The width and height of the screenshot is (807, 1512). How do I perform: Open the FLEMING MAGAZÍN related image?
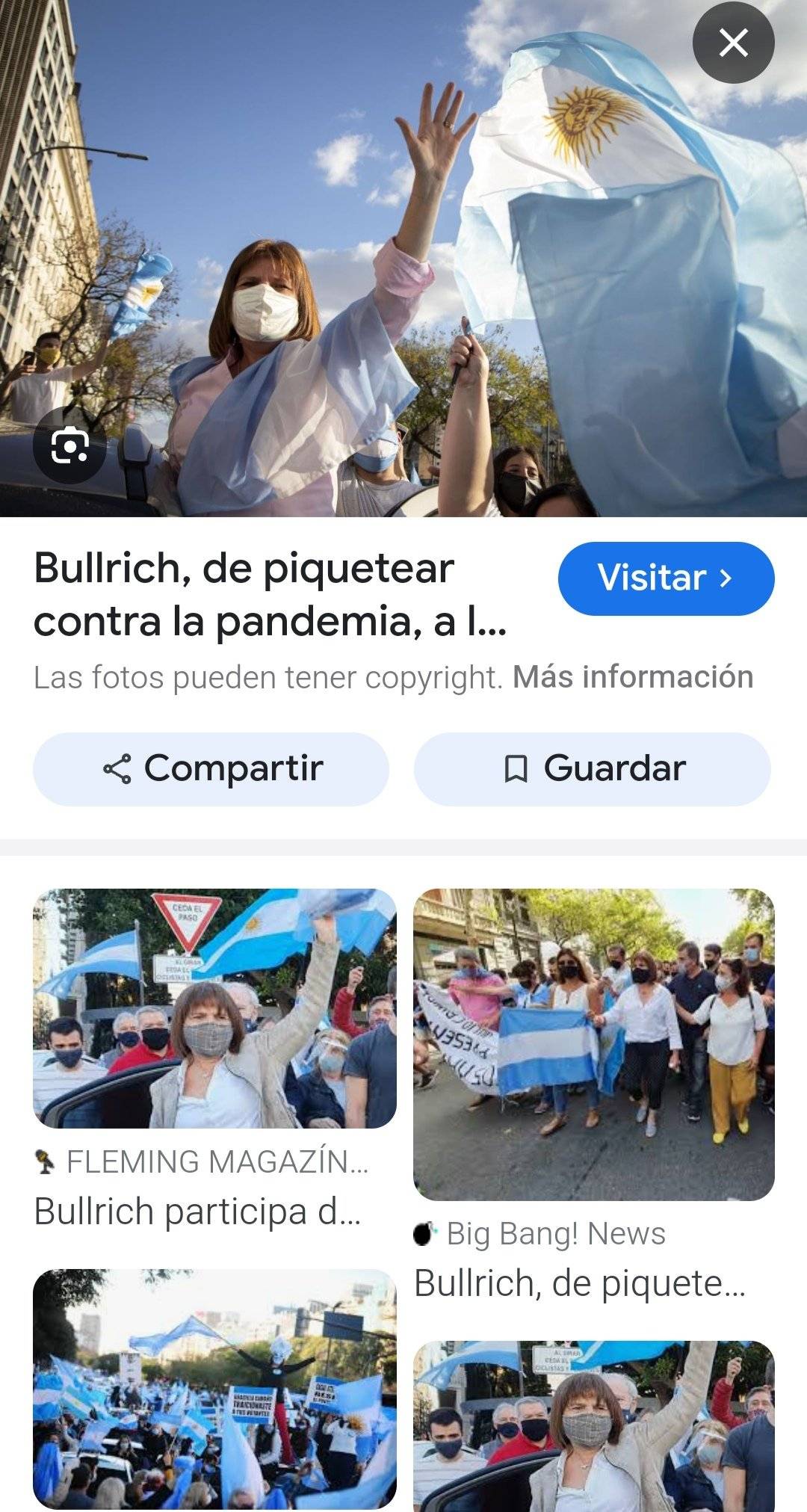click(214, 1008)
